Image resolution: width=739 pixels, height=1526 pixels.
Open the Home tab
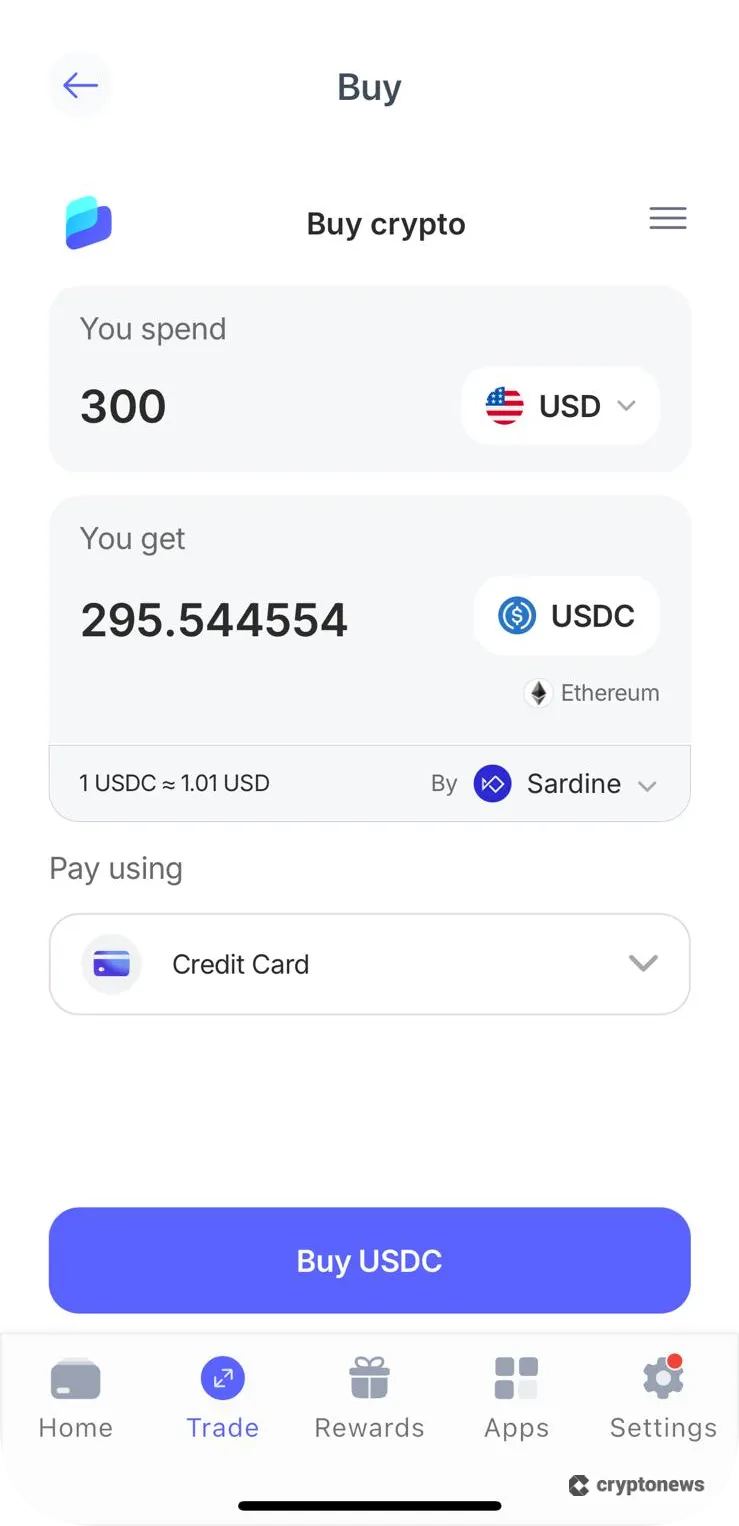point(74,1395)
